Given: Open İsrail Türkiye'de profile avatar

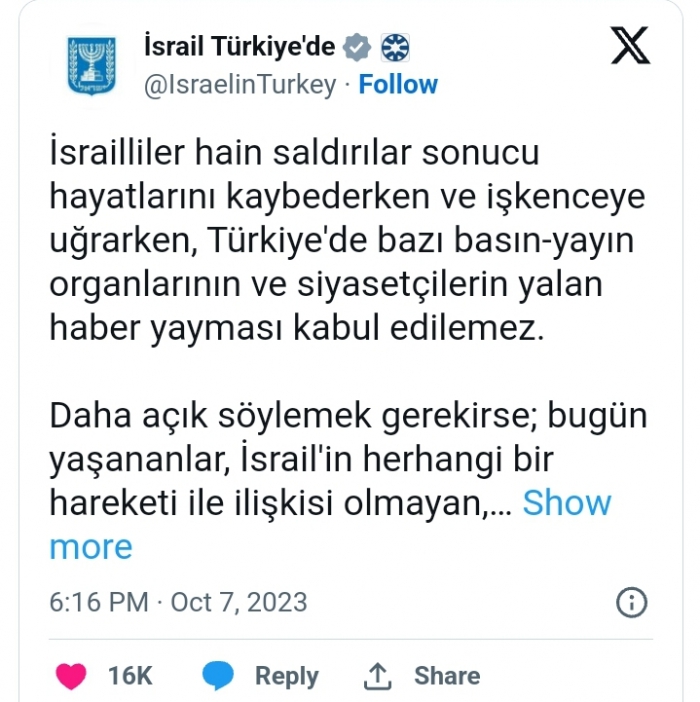Looking at the screenshot, I should coord(91,65).
